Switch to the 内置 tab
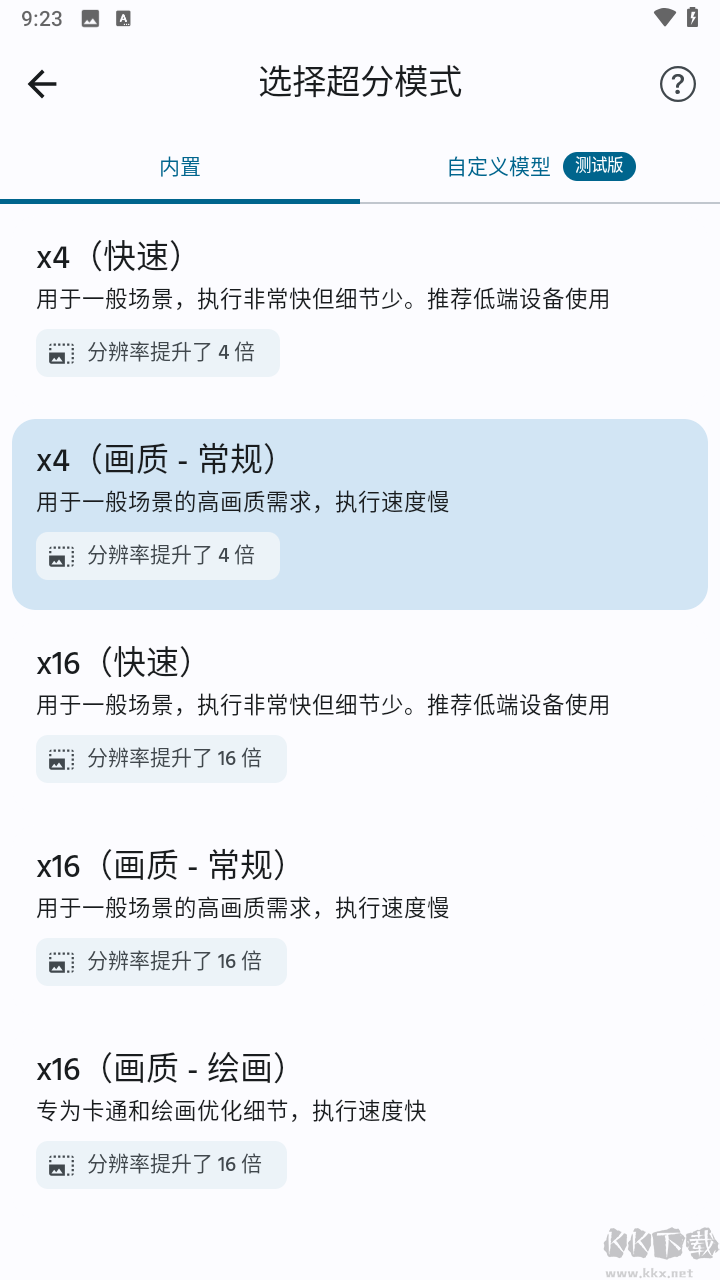 [180, 167]
